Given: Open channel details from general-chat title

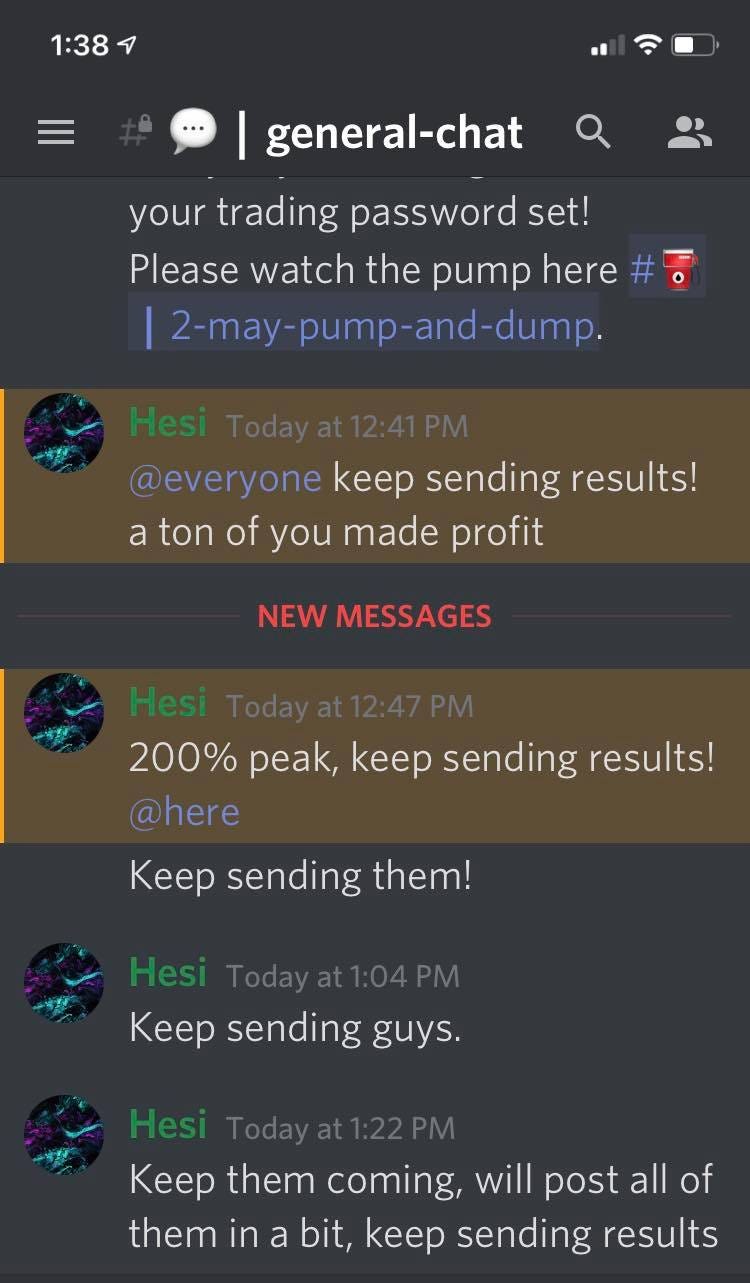Looking at the screenshot, I should point(394,133).
